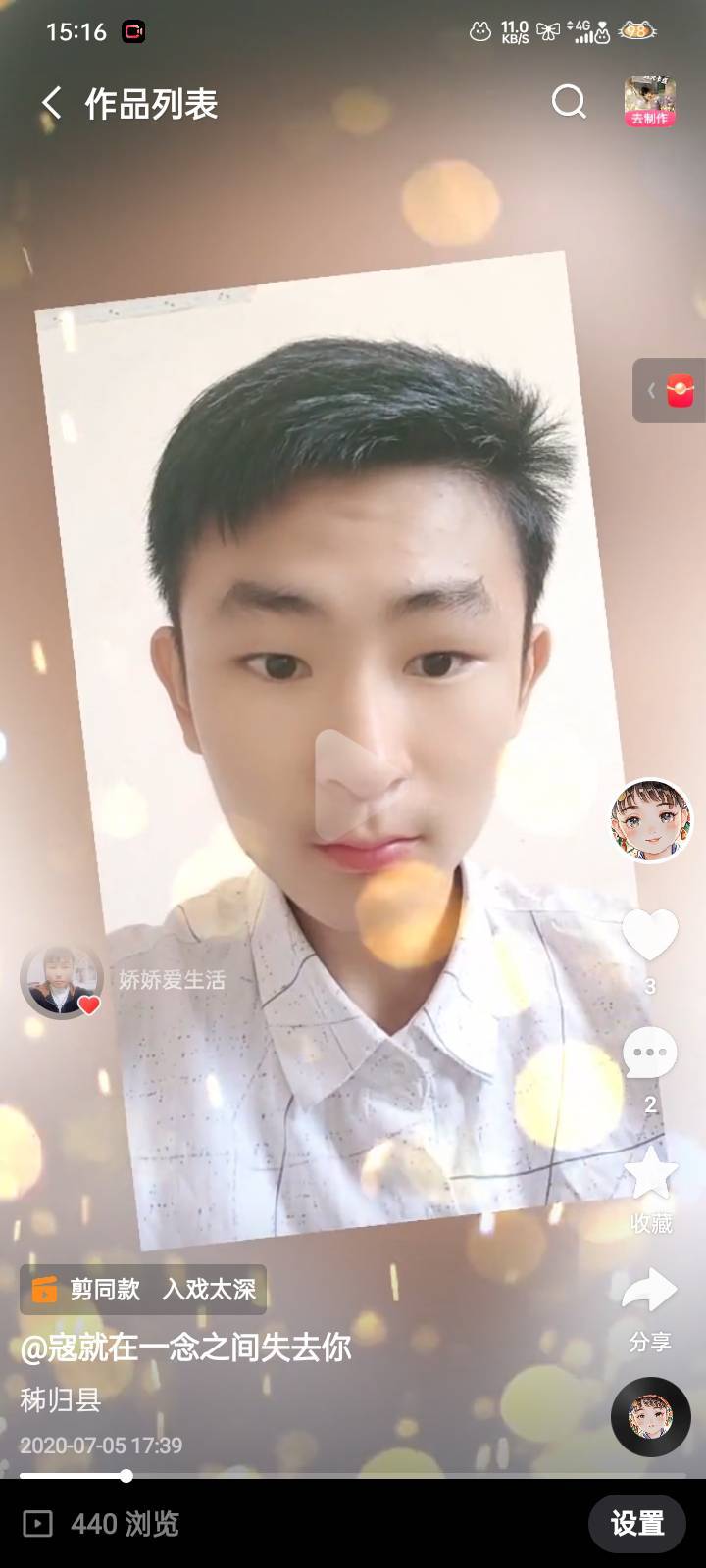Image resolution: width=706 pixels, height=1568 pixels.
Task: Go back from 作品列表
Action: pyautogui.click(x=51, y=103)
